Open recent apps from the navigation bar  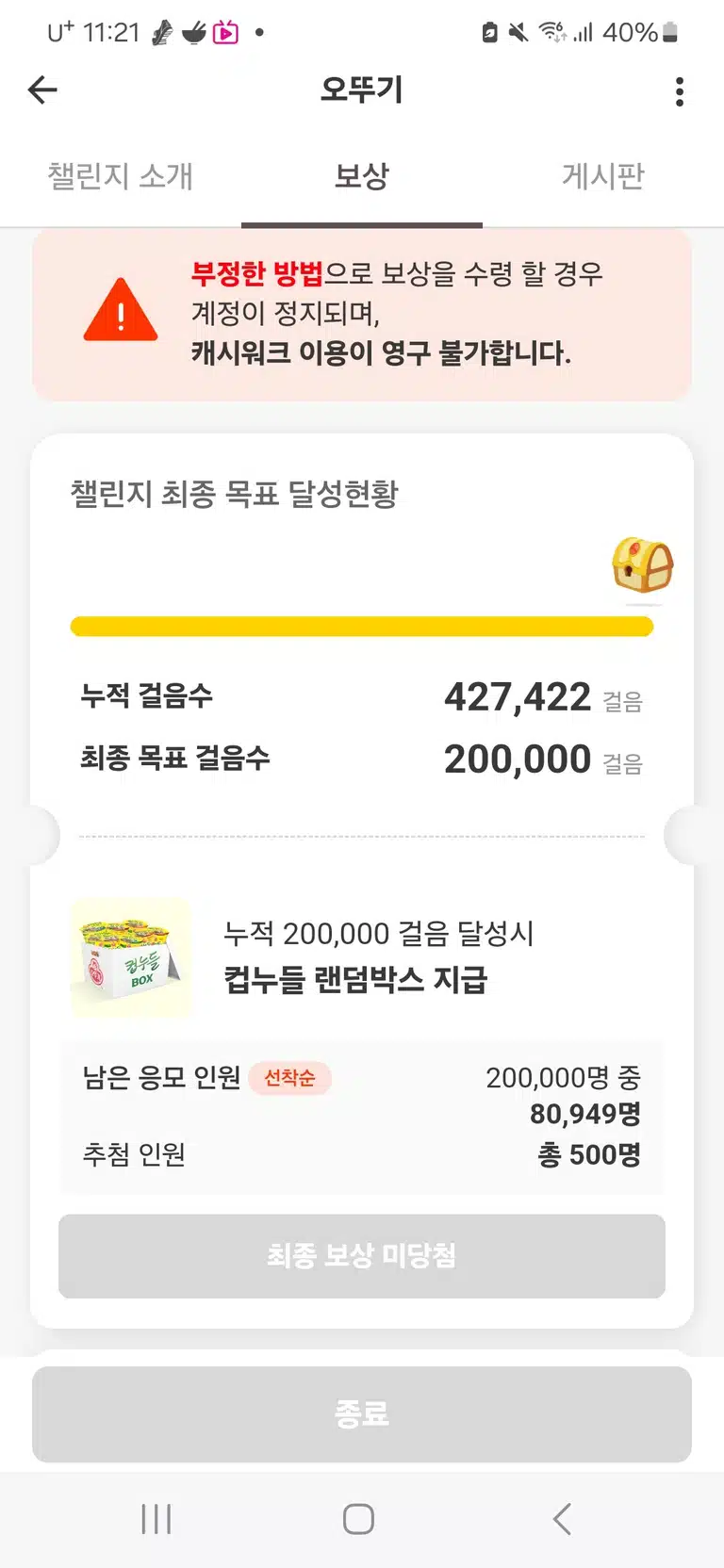pyautogui.click(x=156, y=1519)
